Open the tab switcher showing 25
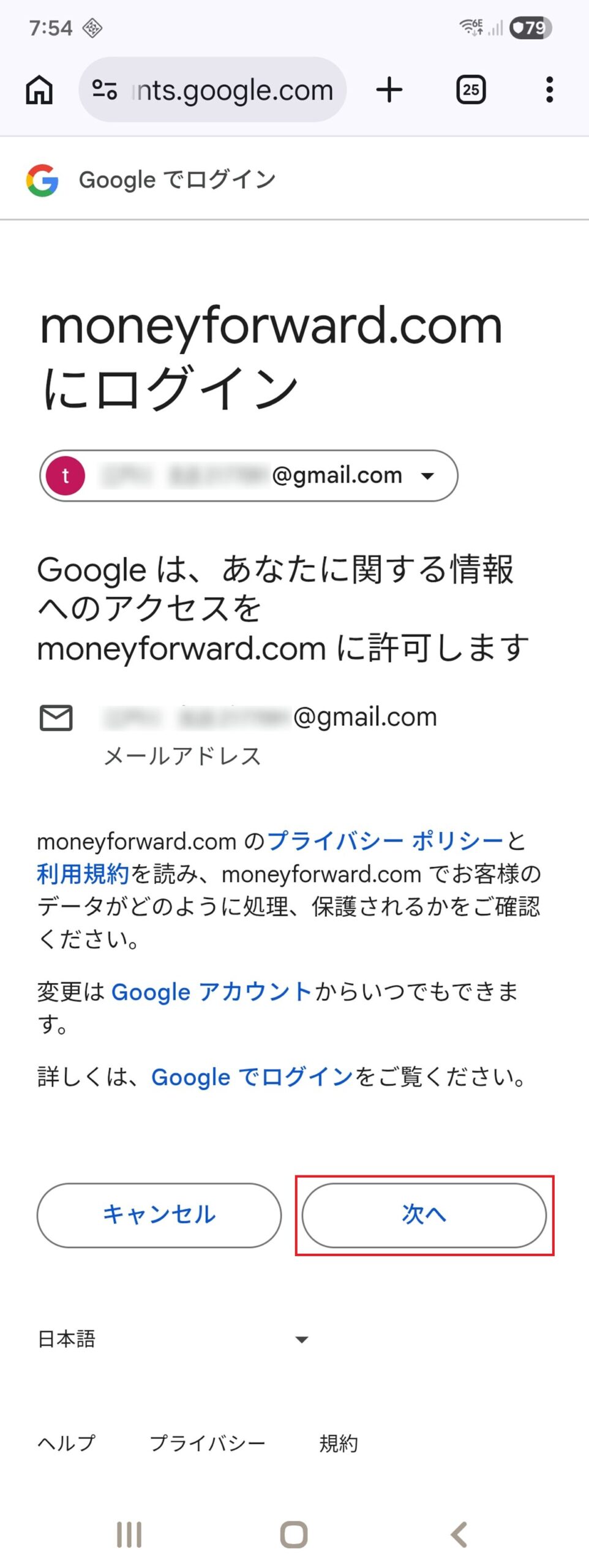This screenshot has width=589, height=1568. coord(471,90)
